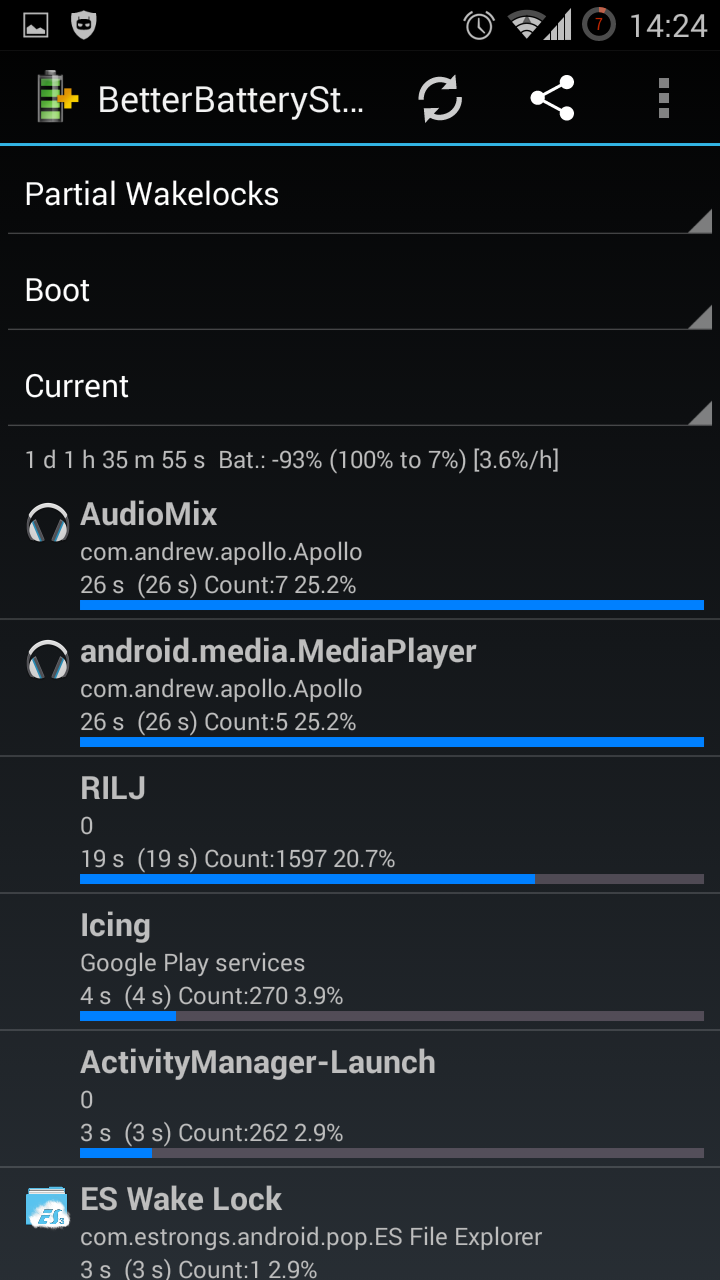Open the overflow menu
This screenshot has height=1280, width=720.
664,99
